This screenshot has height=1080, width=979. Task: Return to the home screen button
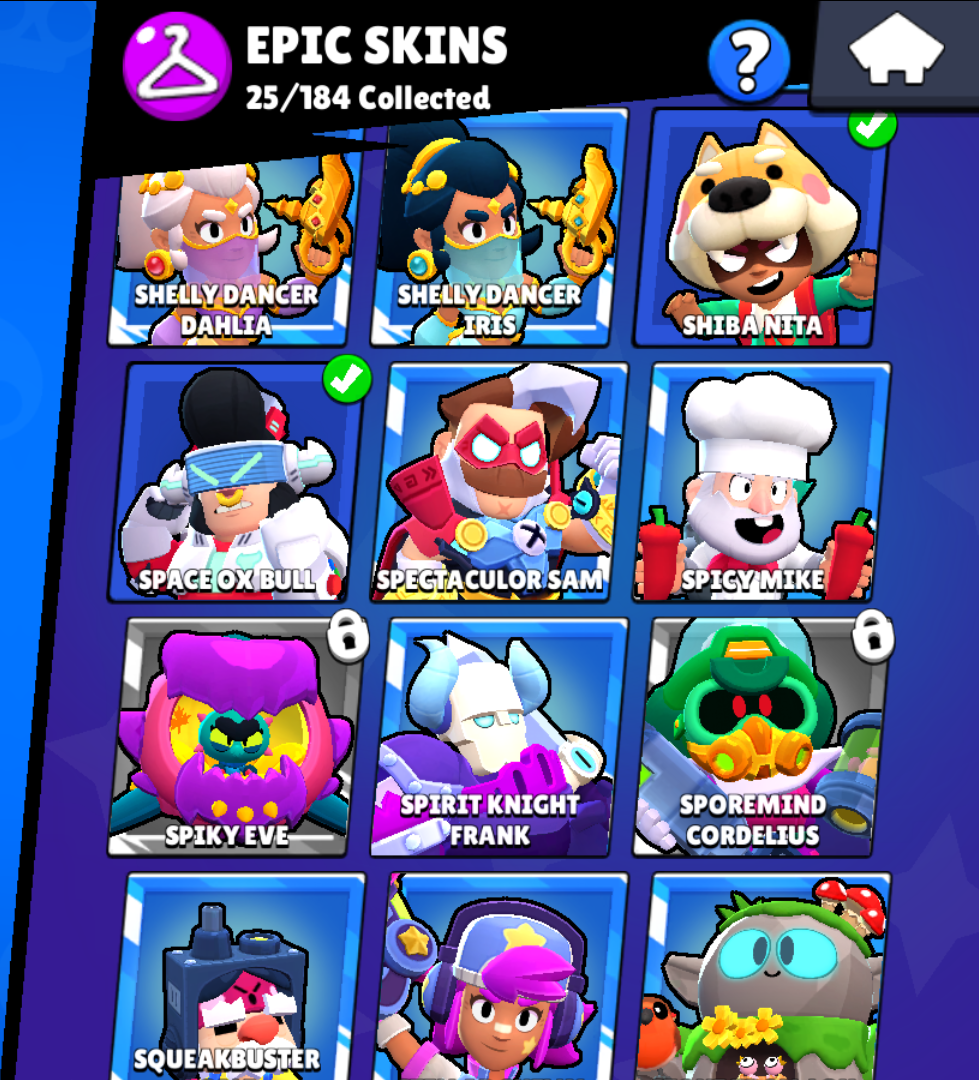click(x=896, y=52)
